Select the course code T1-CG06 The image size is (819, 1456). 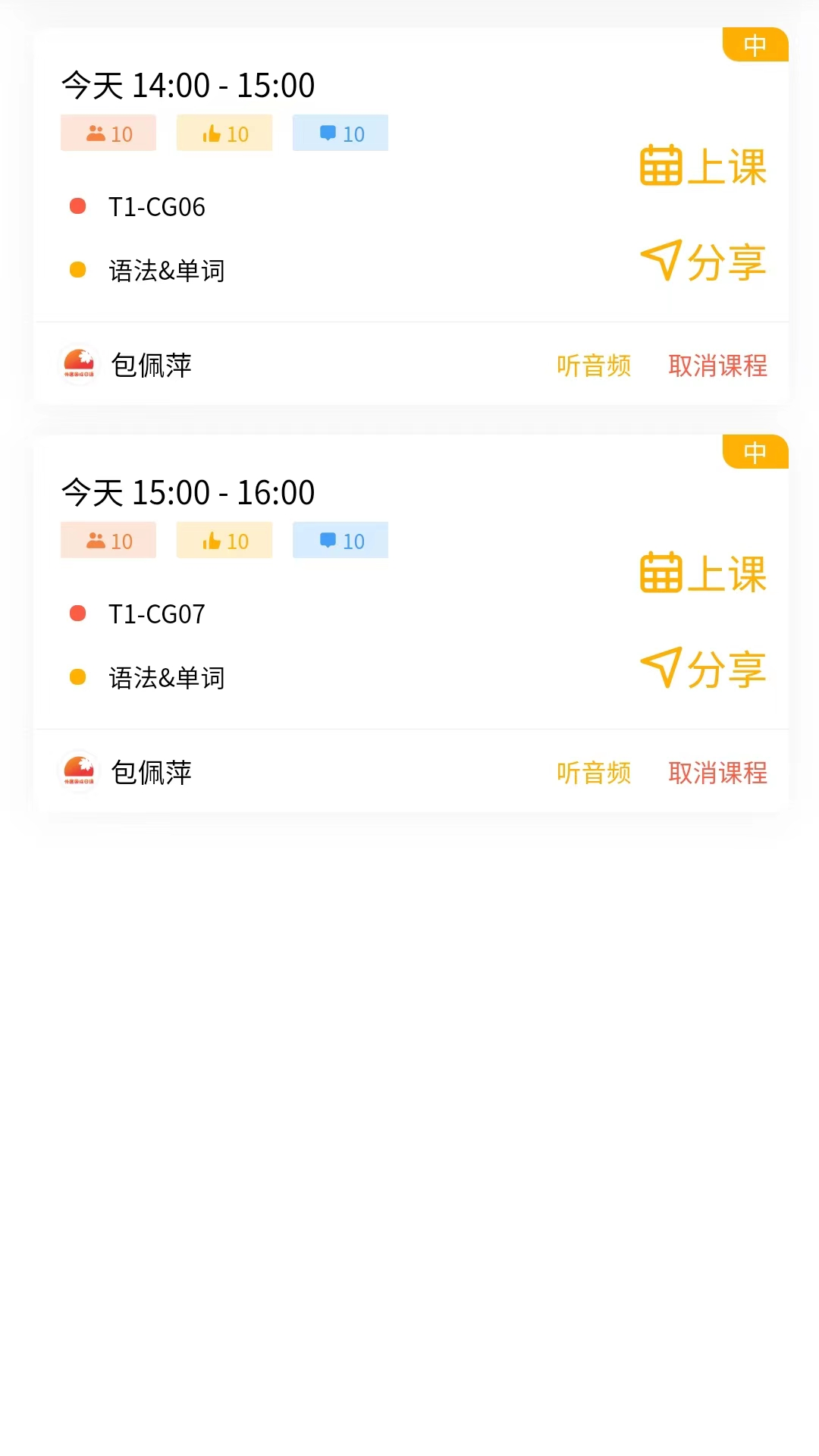click(156, 206)
